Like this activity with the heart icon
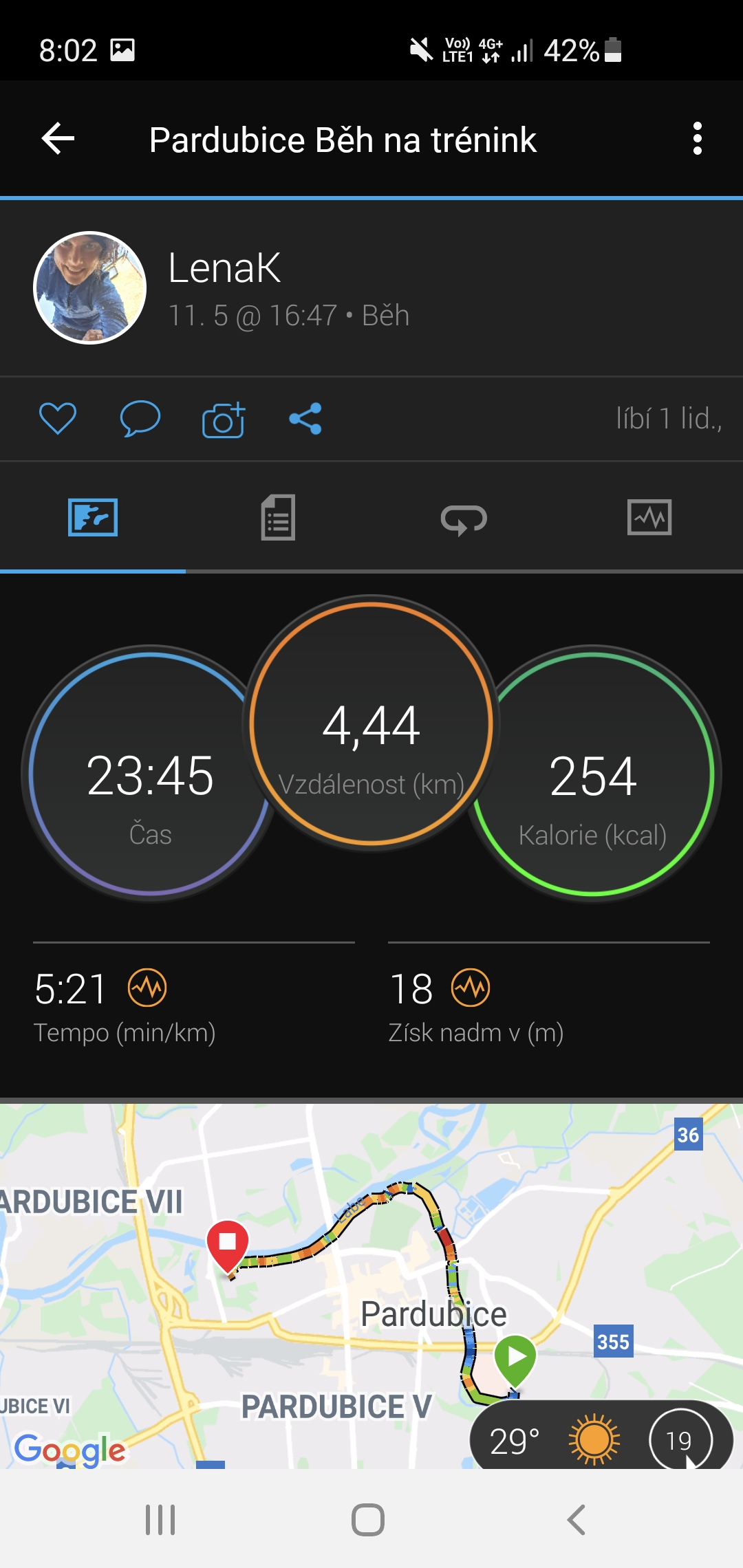The height and width of the screenshot is (1568, 743). coord(58,418)
